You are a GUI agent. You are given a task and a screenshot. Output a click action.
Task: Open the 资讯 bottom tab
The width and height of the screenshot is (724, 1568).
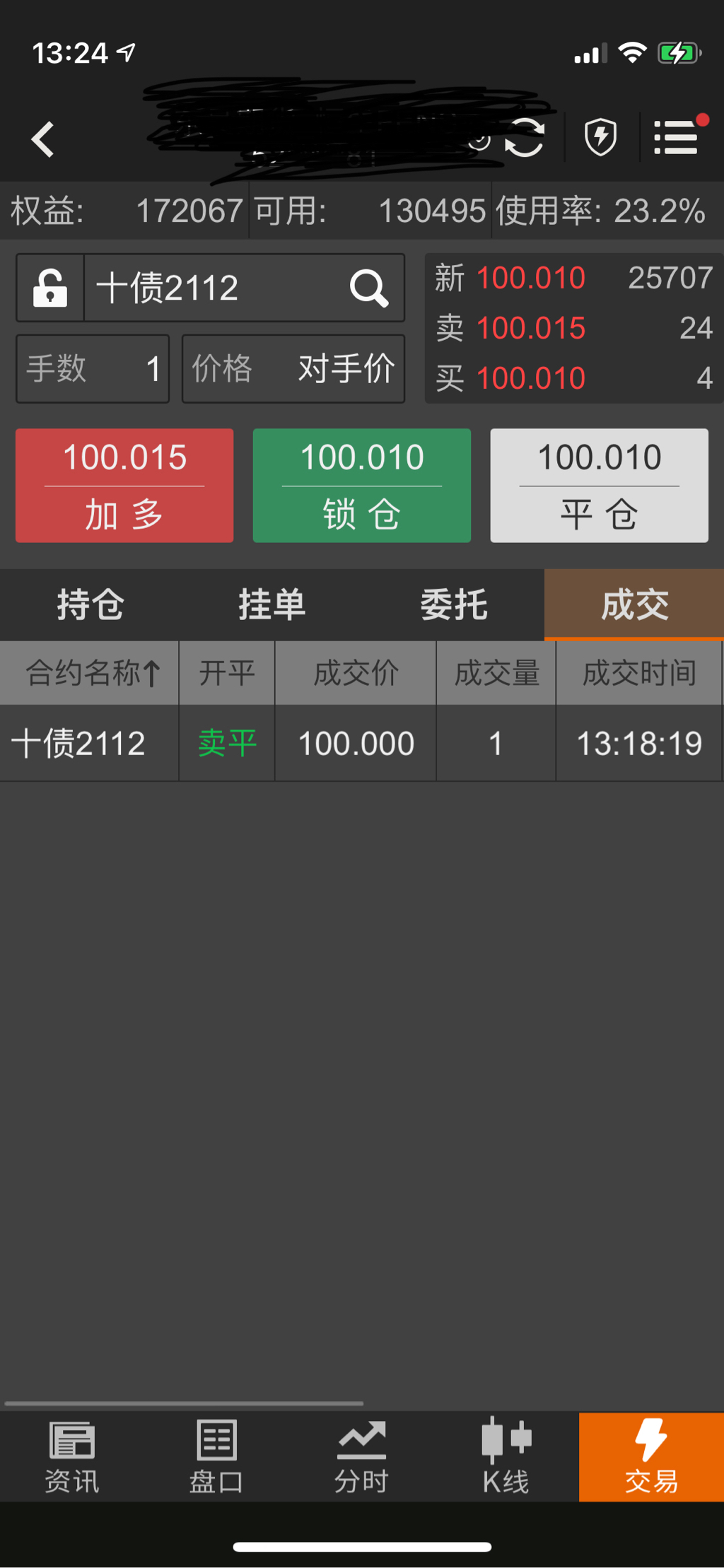(x=72, y=1456)
